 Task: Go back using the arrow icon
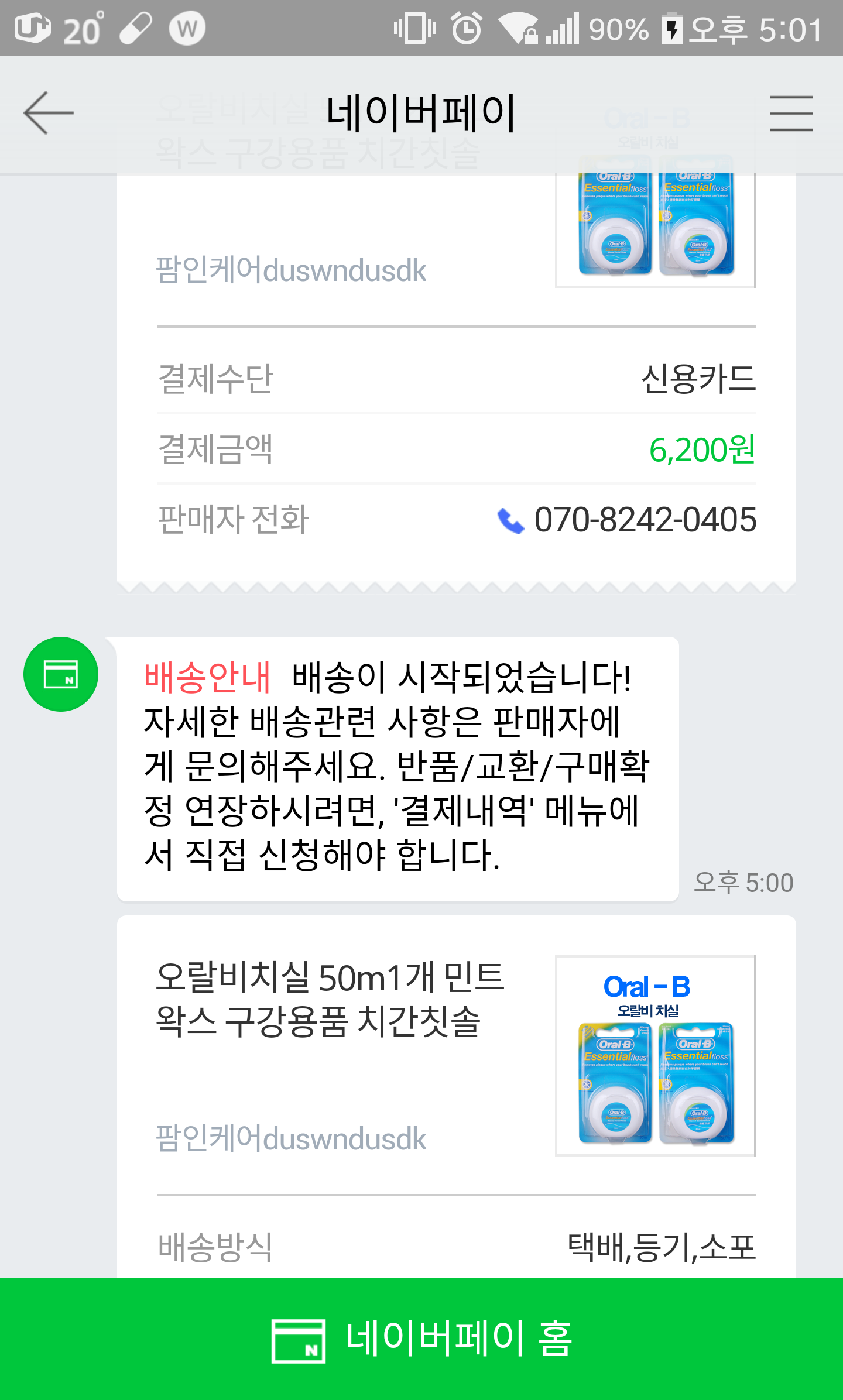click(x=49, y=113)
